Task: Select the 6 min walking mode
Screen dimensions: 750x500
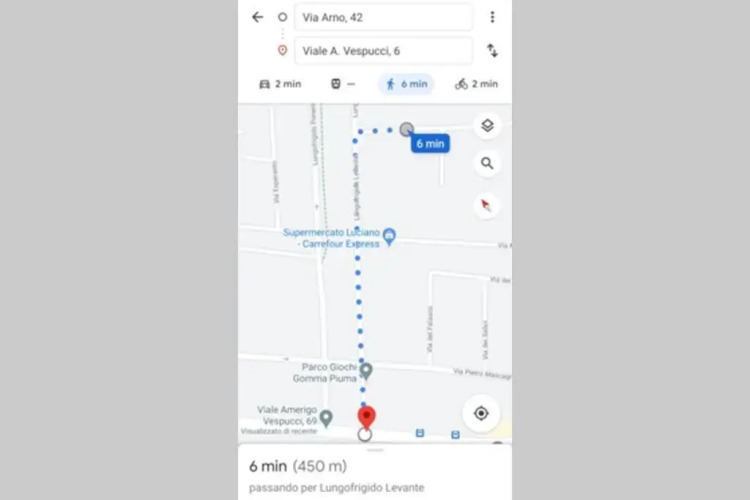Action: tap(406, 84)
